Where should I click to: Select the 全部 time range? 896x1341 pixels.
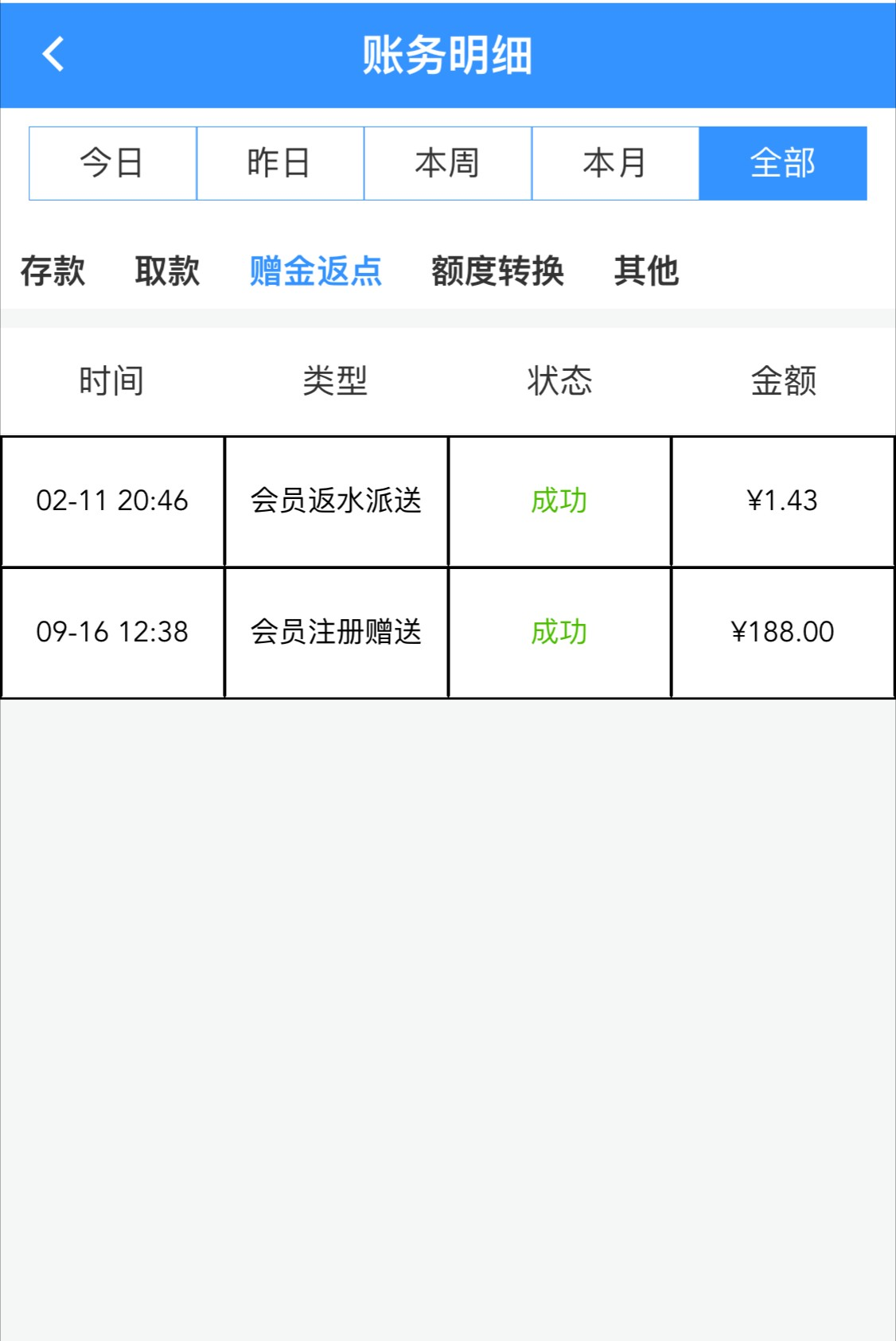783,163
